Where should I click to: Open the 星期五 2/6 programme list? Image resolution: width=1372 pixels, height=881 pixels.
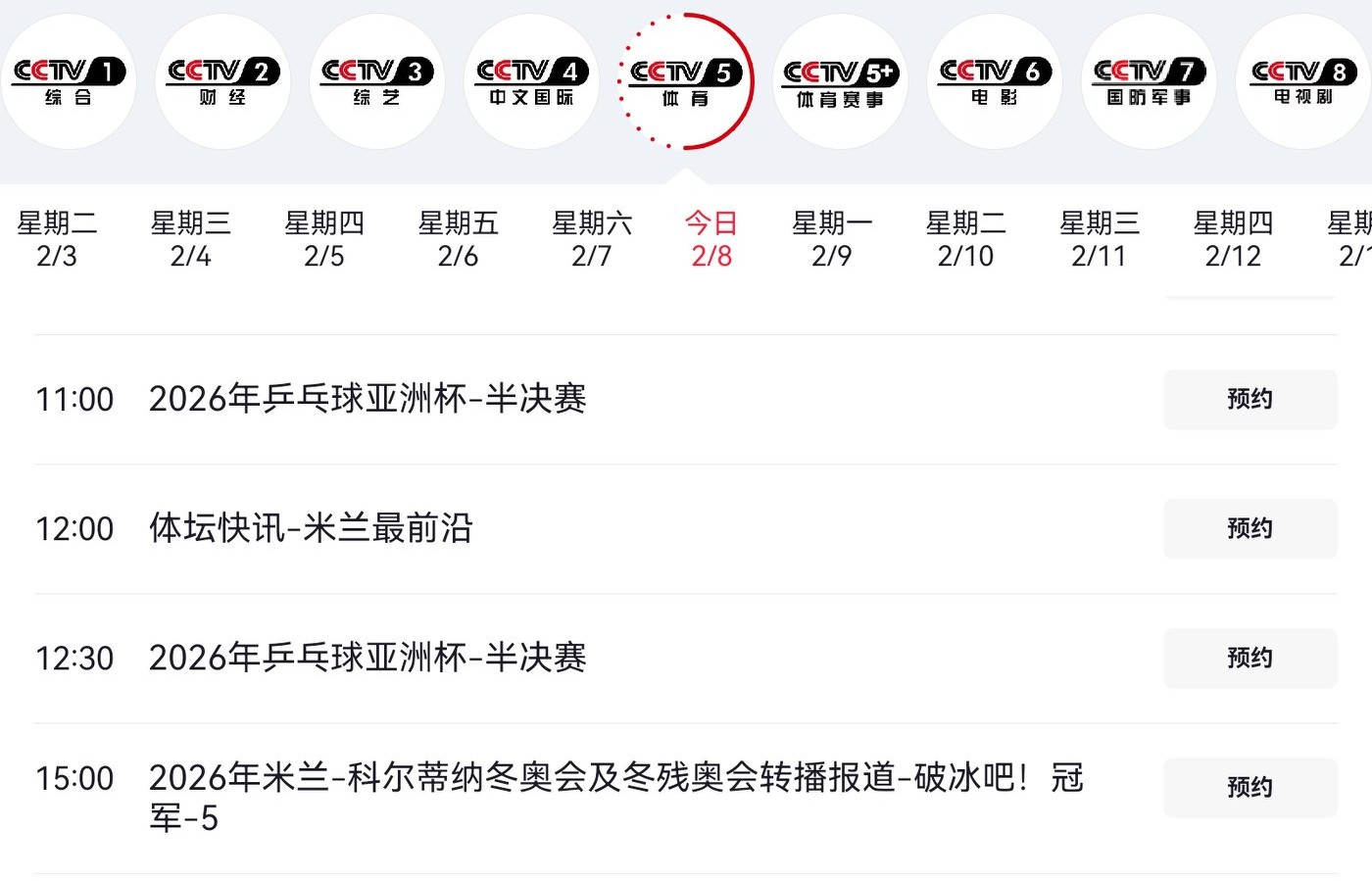(x=458, y=239)
